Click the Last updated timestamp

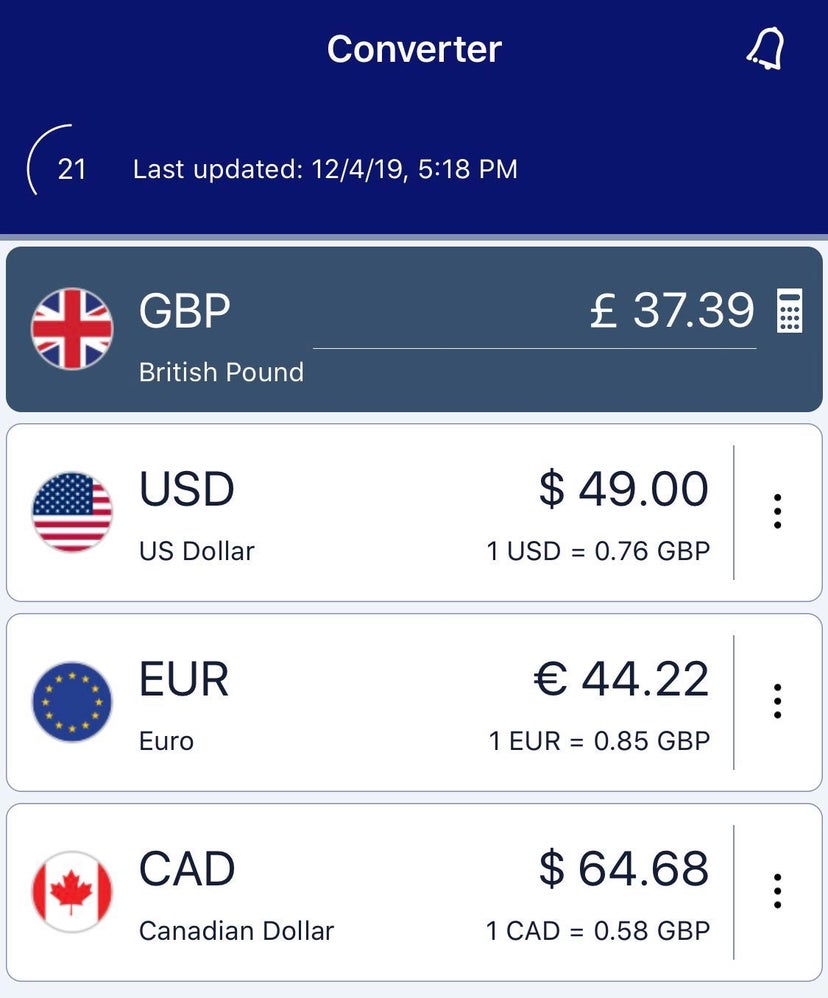point(325,169)
